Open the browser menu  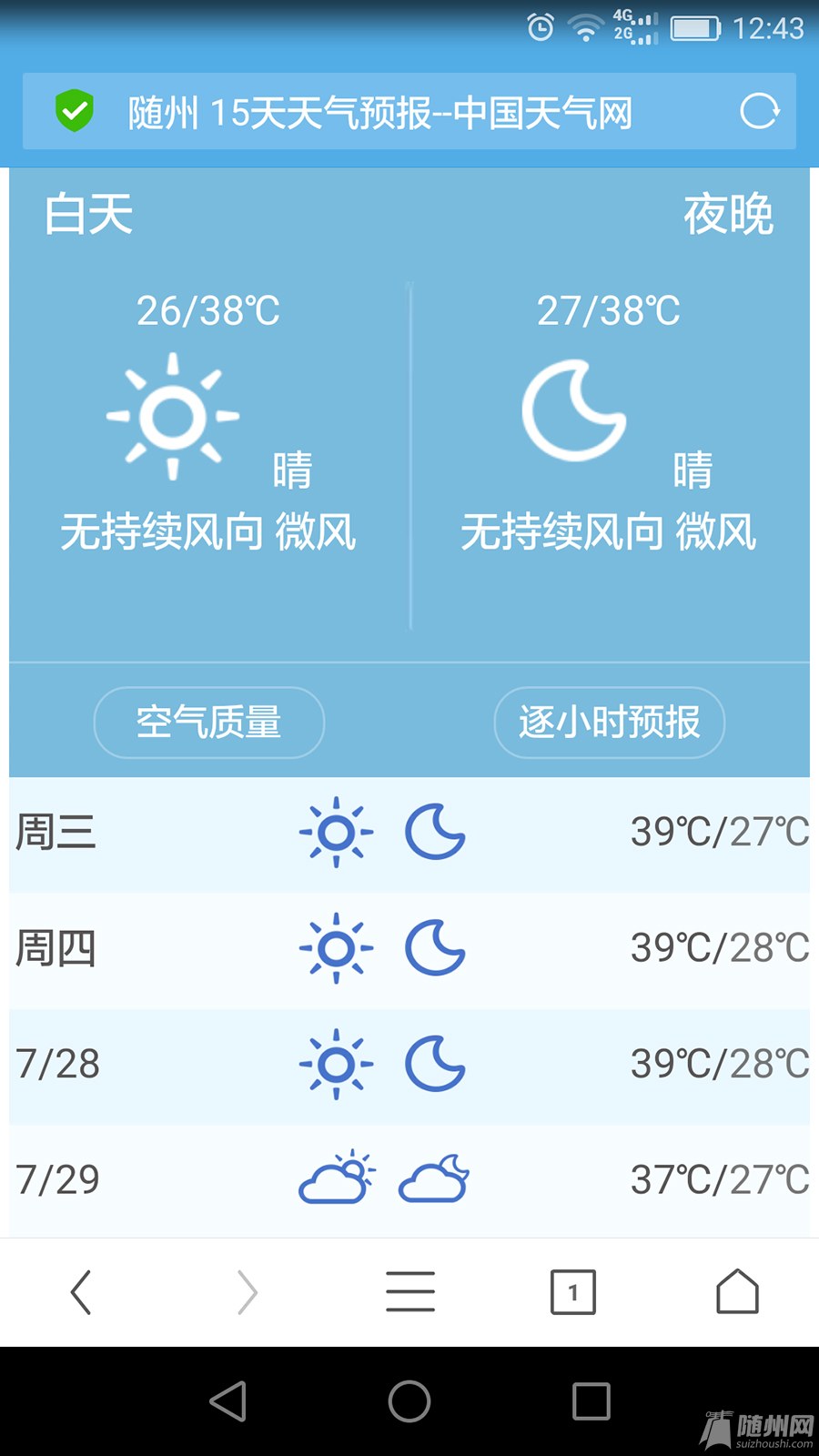[x=410, y=1292]
